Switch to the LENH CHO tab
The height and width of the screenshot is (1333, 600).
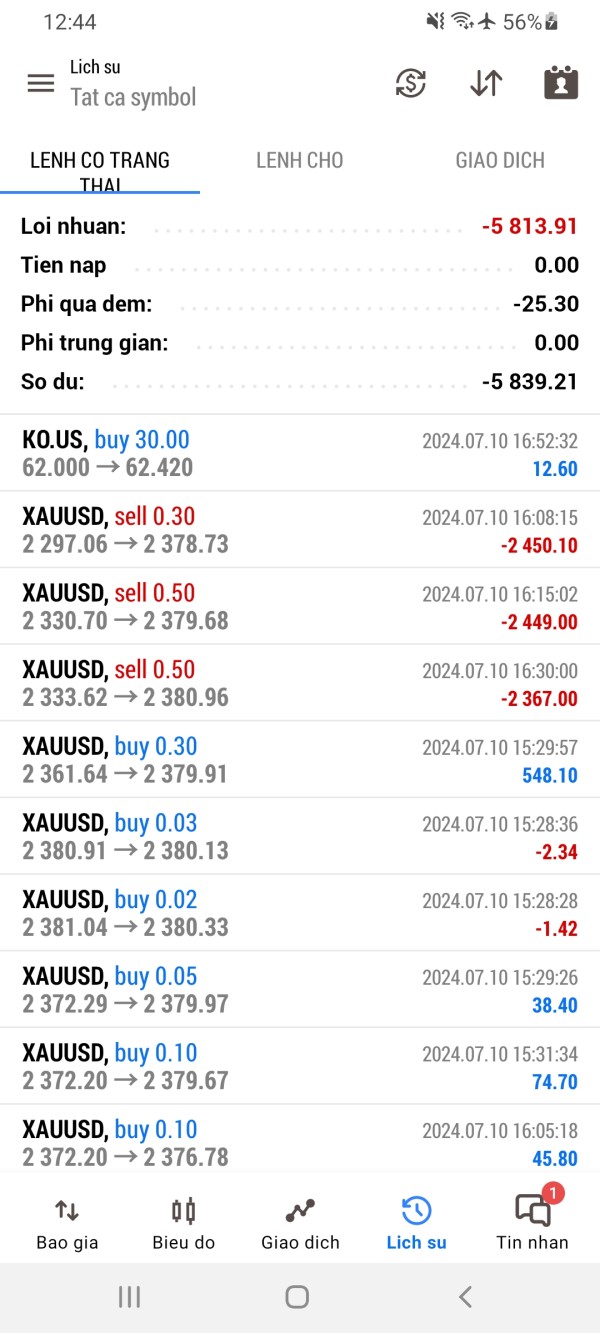pyautogui.click(x=299, y=160)
